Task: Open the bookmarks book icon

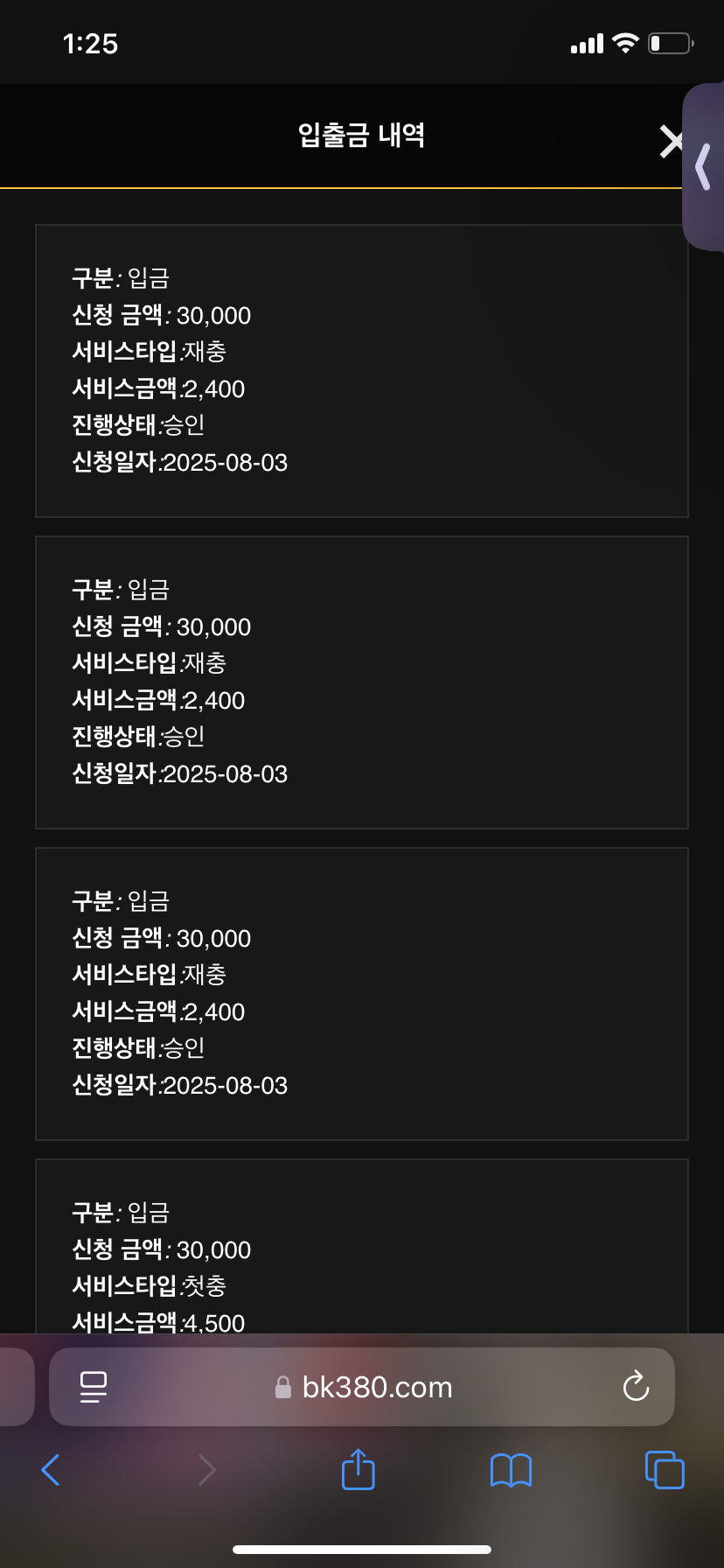Action: click(511, 1471)
